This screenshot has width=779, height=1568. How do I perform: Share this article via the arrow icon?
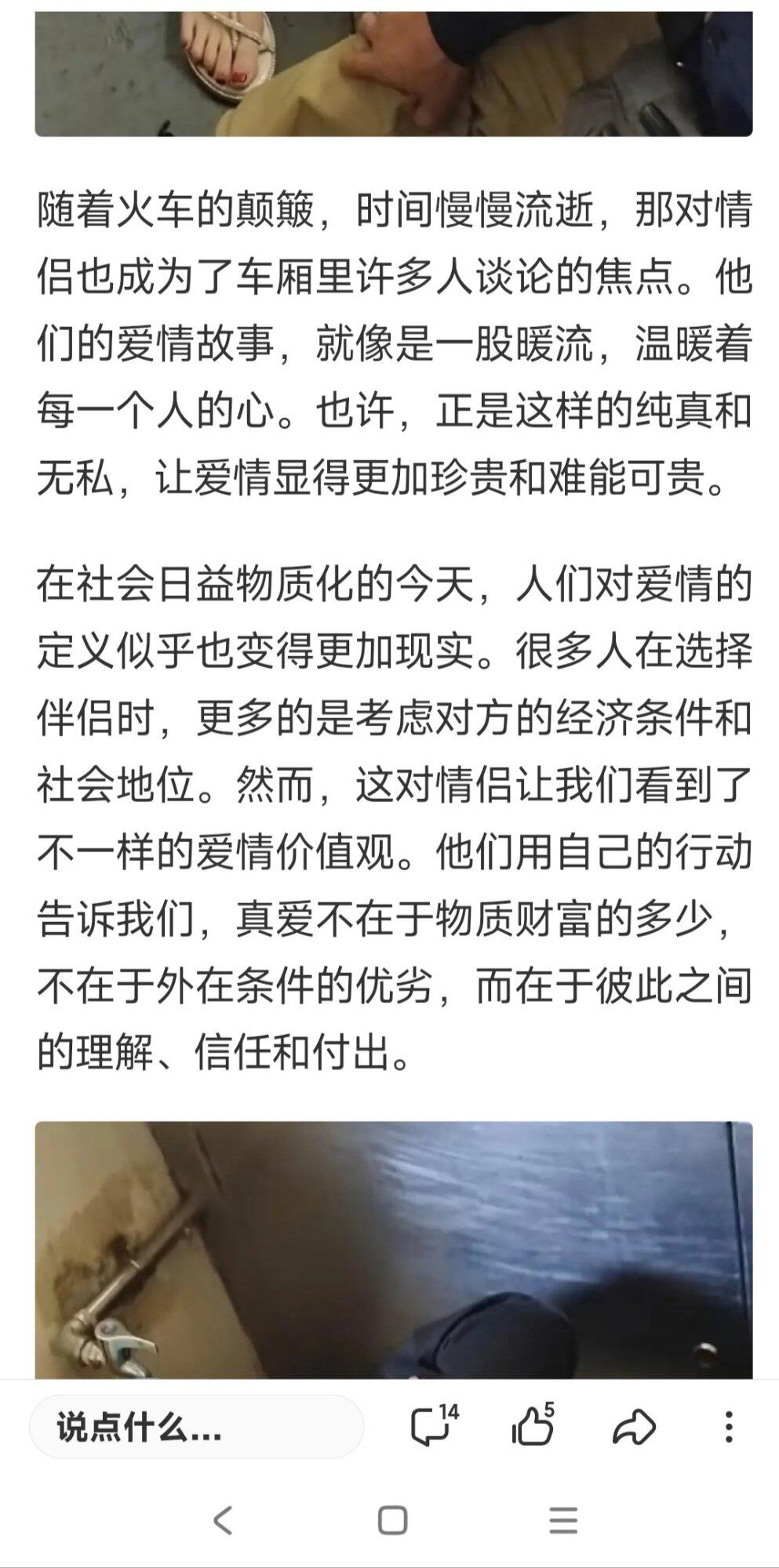click(x=633, y=1426)
